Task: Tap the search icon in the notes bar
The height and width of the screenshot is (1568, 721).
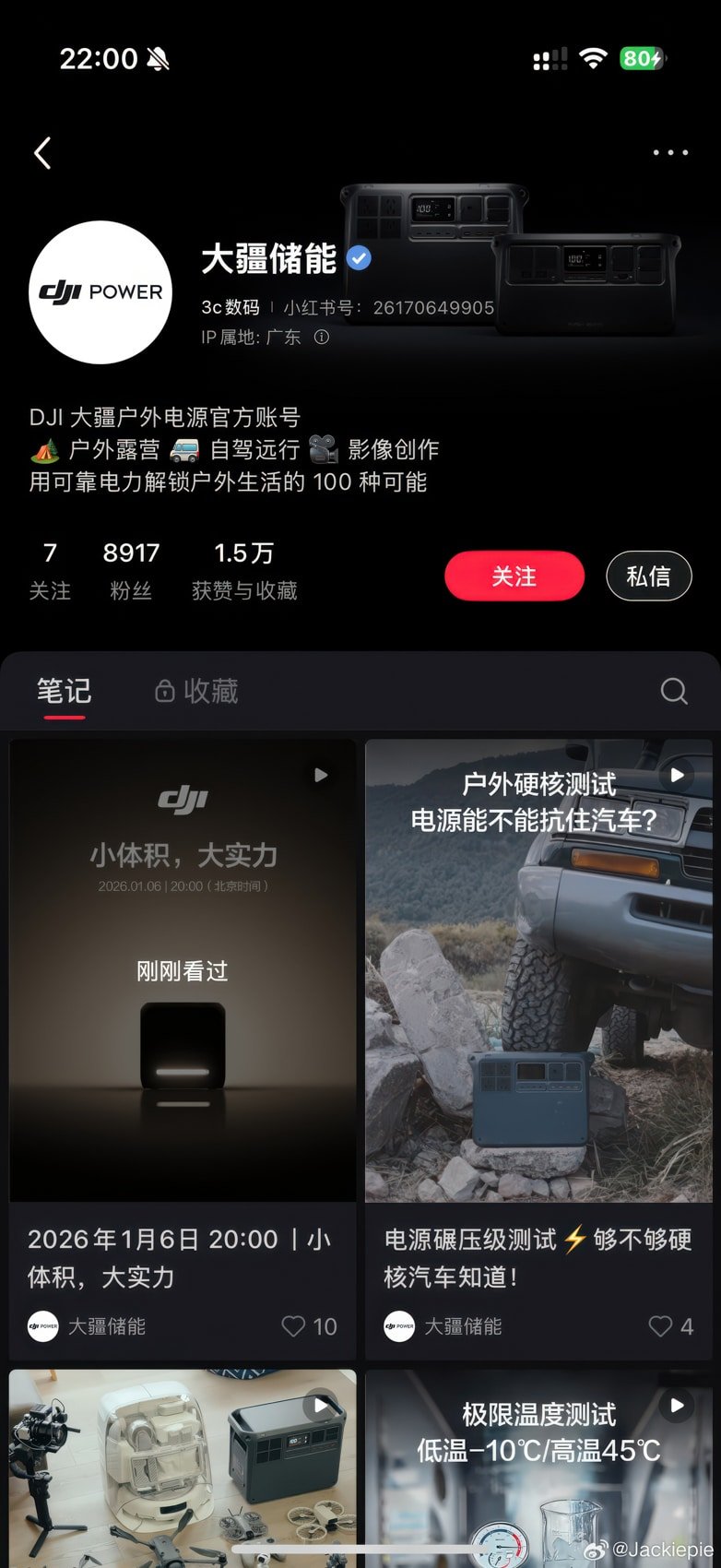Action: tap(674, 692)
